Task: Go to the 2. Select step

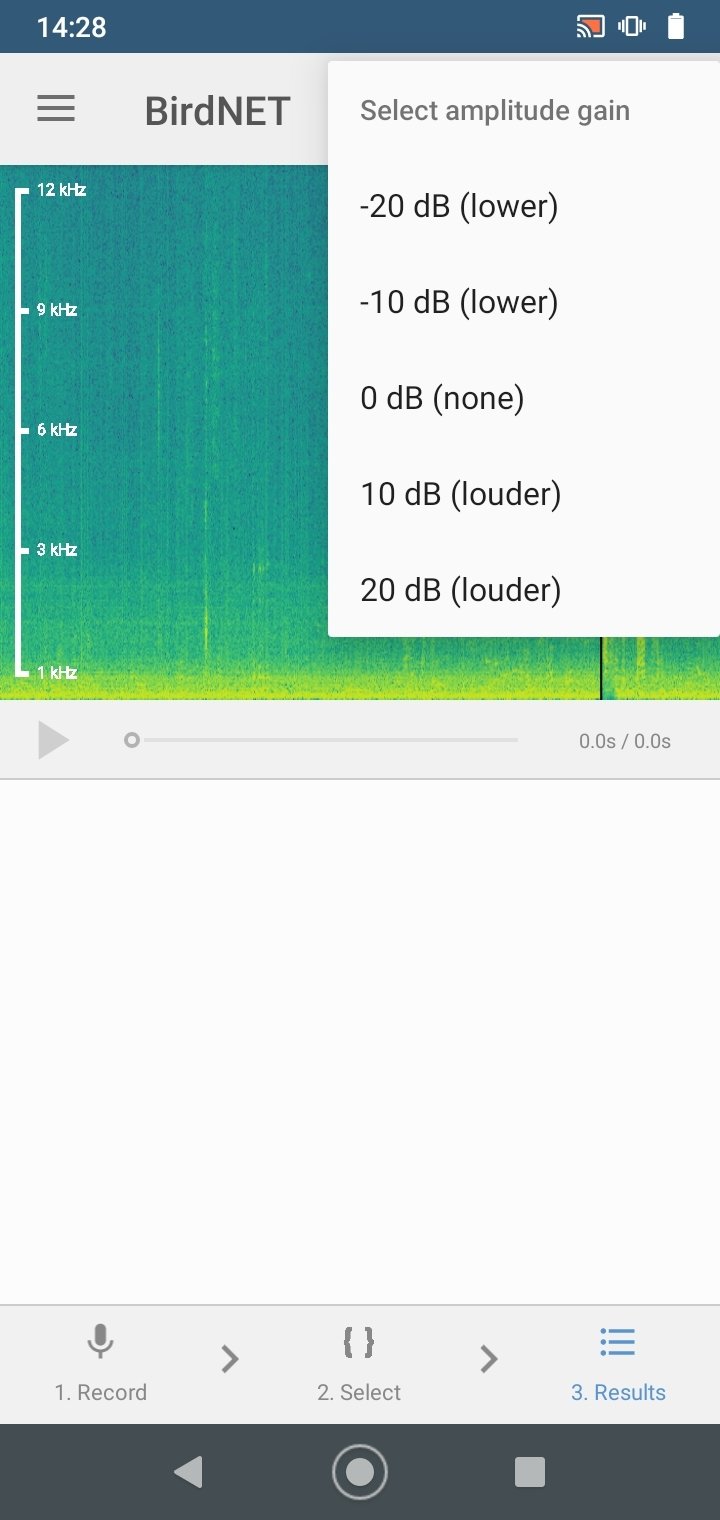Action: (x=359, y=1364)
